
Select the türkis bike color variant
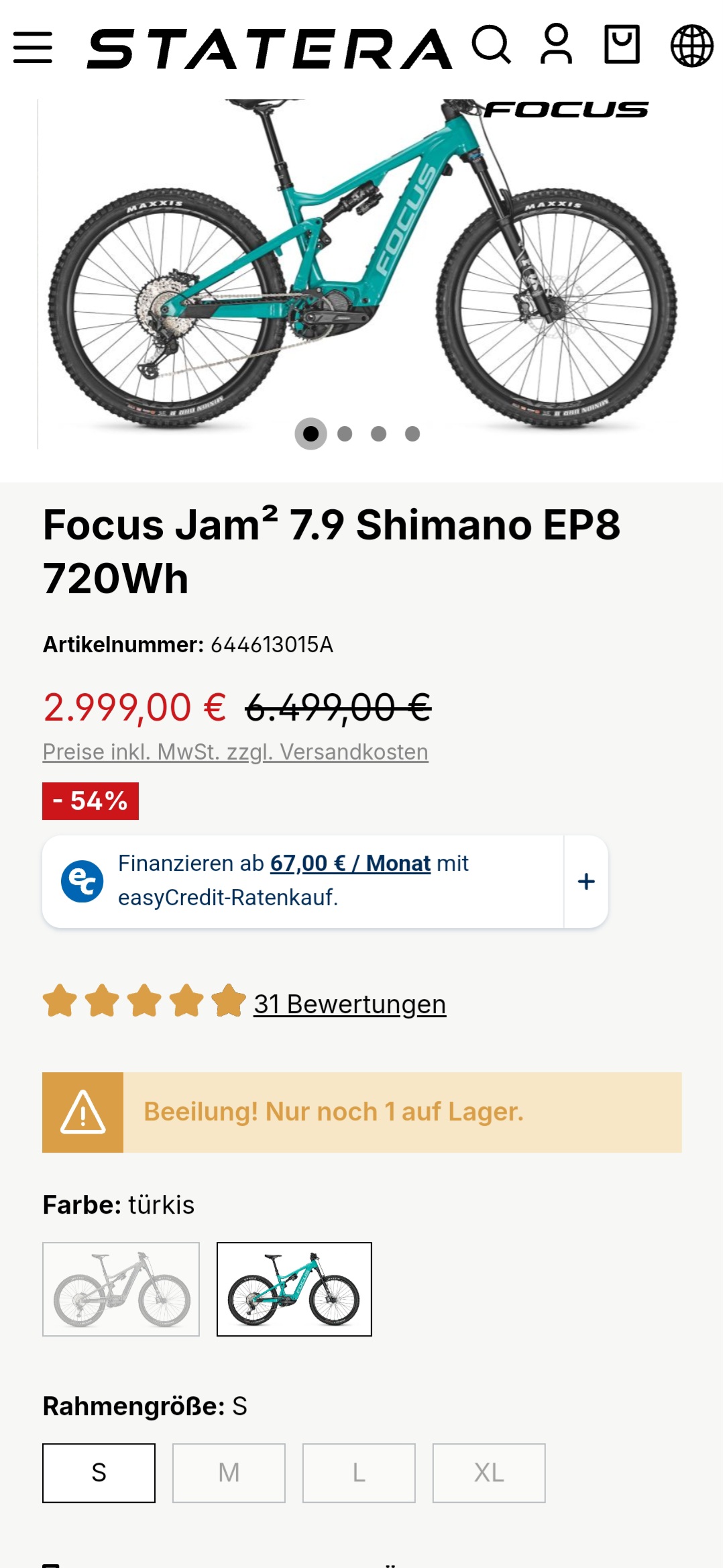click(x=294, y=1289)
